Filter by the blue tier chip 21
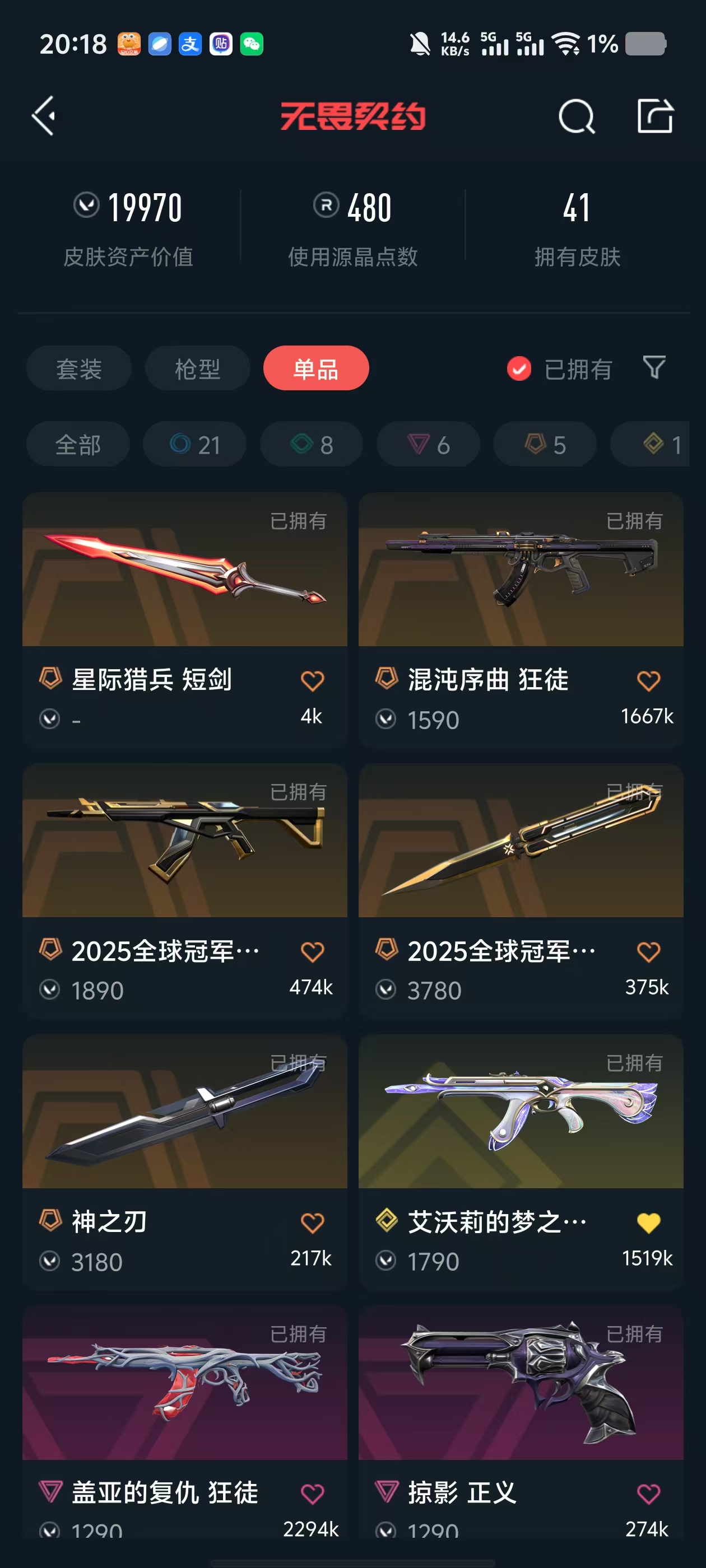This screenshot has width=706, height=1568. click(194, 444)
